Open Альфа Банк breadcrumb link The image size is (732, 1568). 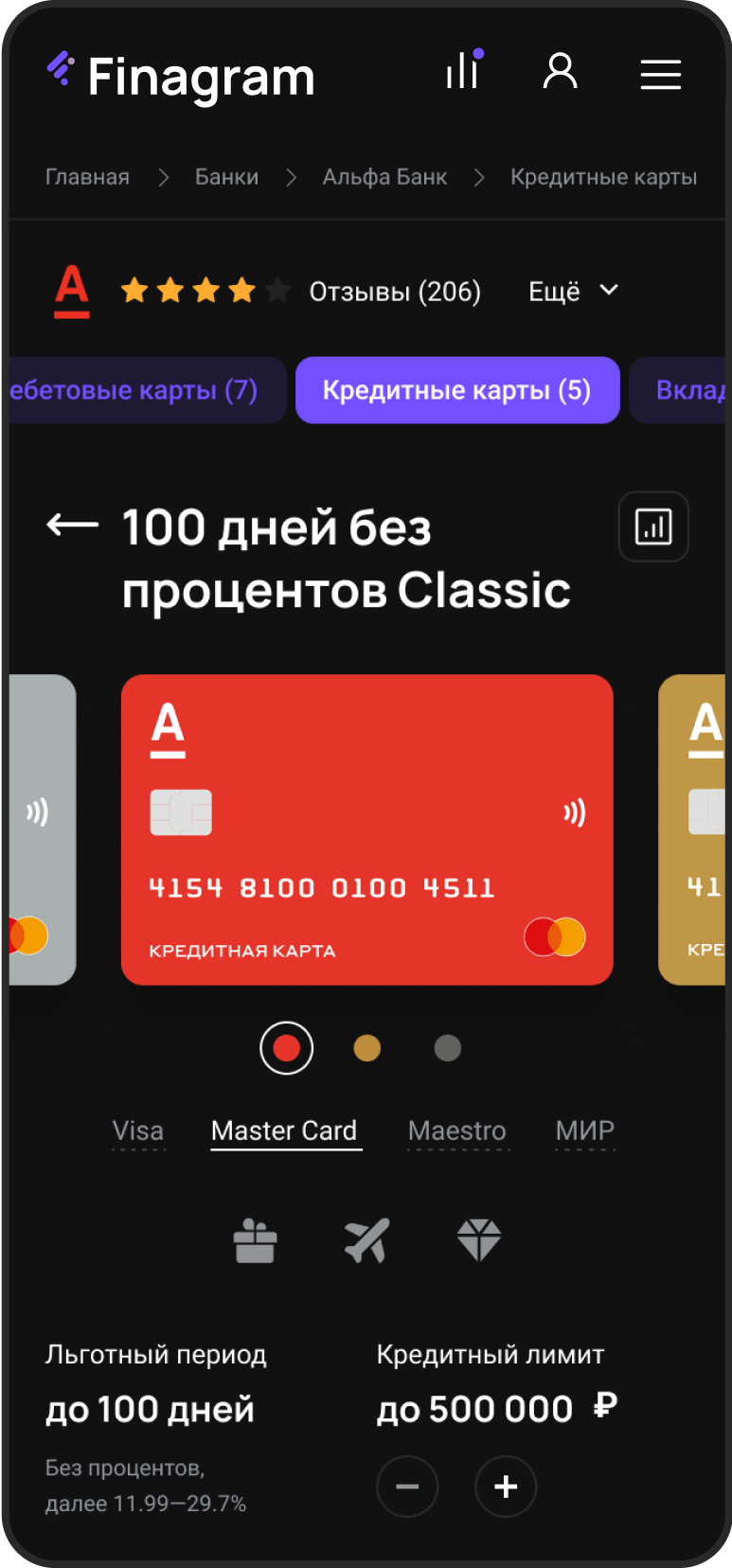tap(384, 177)
